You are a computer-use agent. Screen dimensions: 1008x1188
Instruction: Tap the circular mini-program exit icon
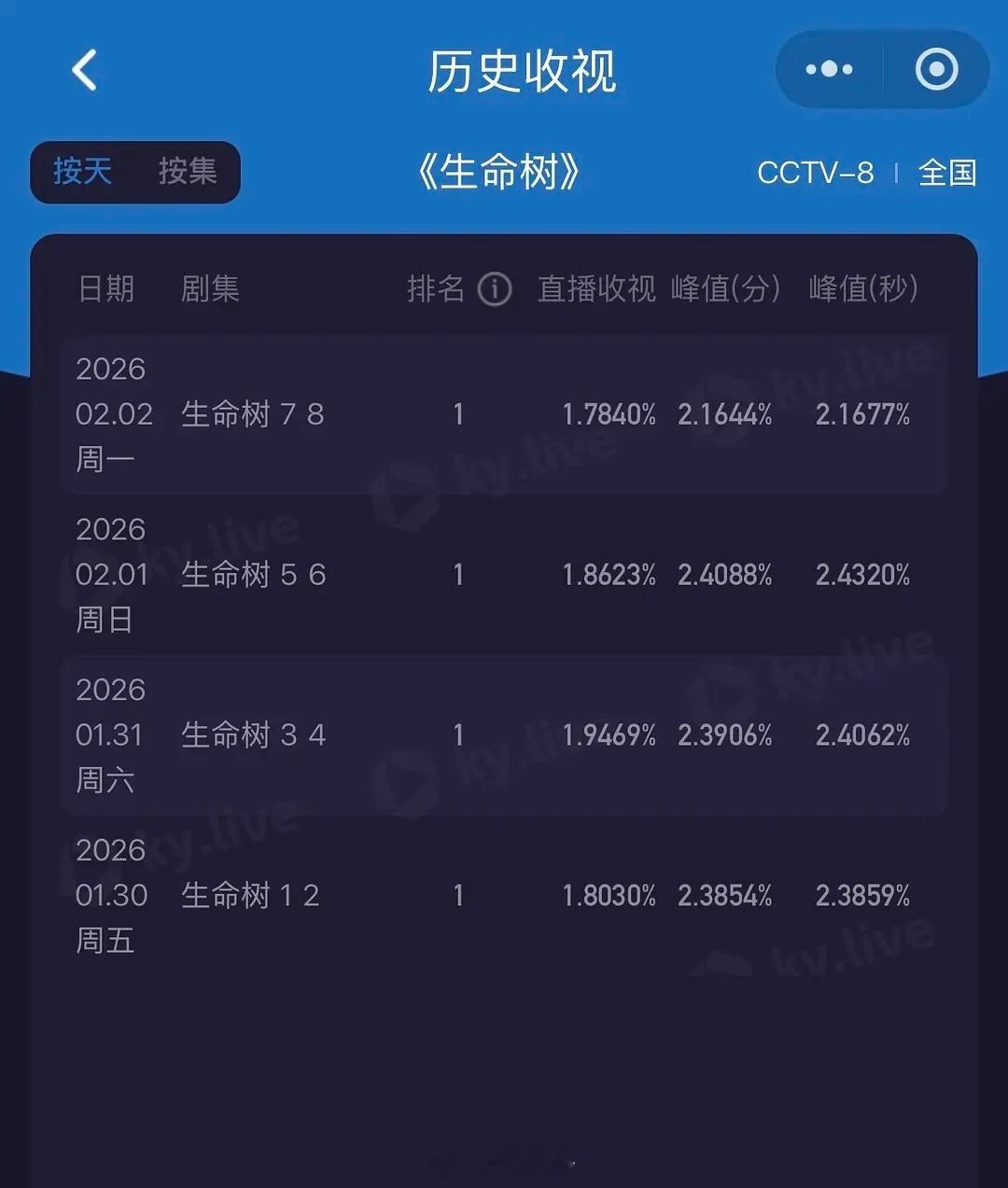coord(936,68)
